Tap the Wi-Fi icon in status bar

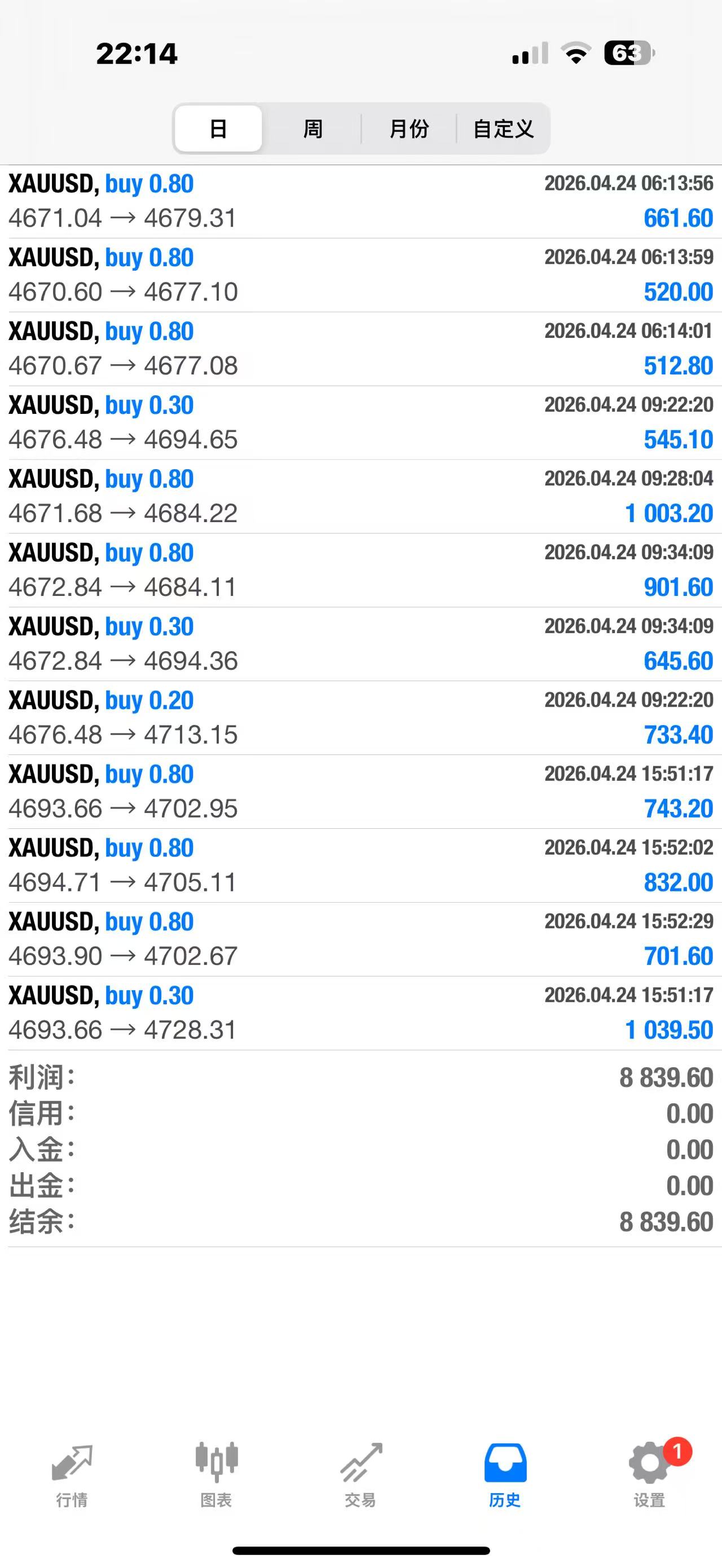(575, 54)
